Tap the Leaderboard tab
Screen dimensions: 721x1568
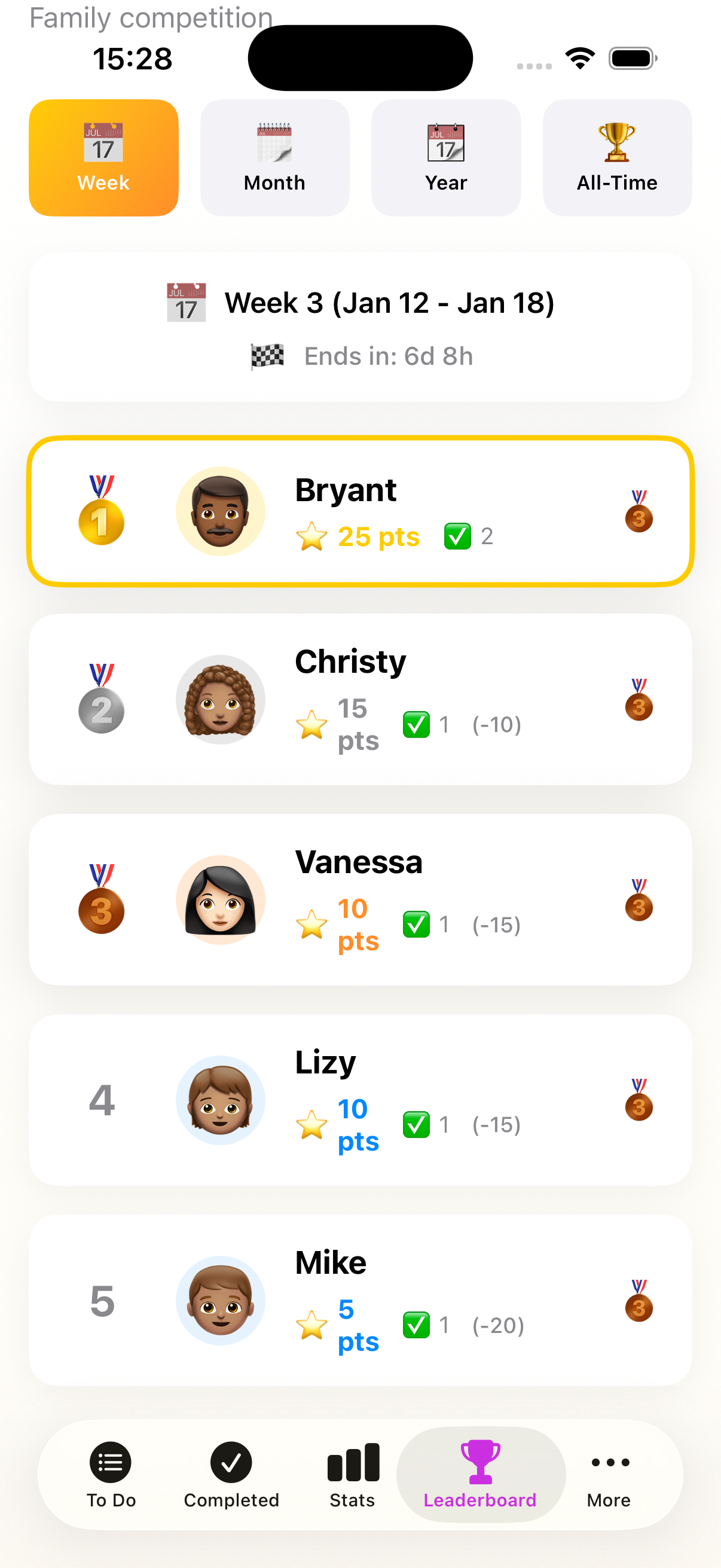[x=480, y=1474]
